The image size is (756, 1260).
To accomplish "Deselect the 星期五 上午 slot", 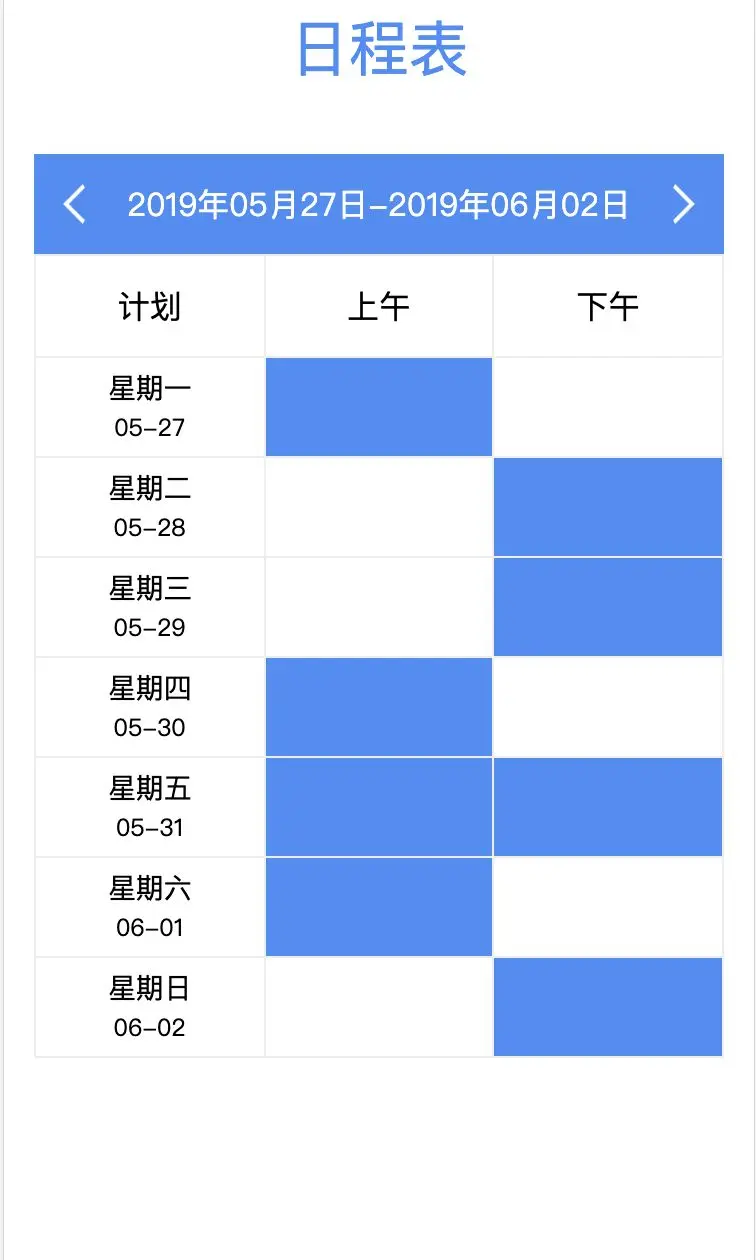I will (379, 807).
